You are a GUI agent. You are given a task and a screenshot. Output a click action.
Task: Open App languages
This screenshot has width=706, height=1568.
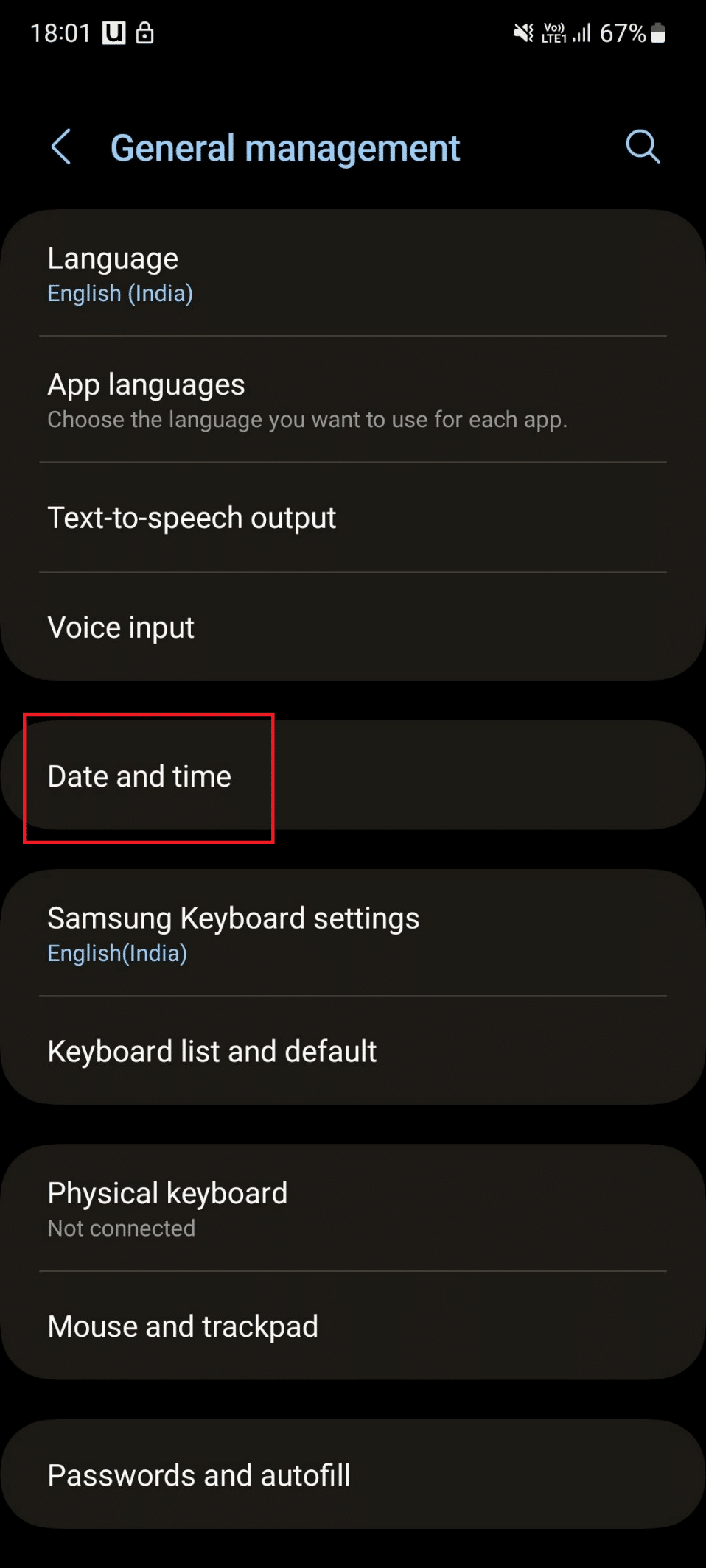tap(352, 400)
